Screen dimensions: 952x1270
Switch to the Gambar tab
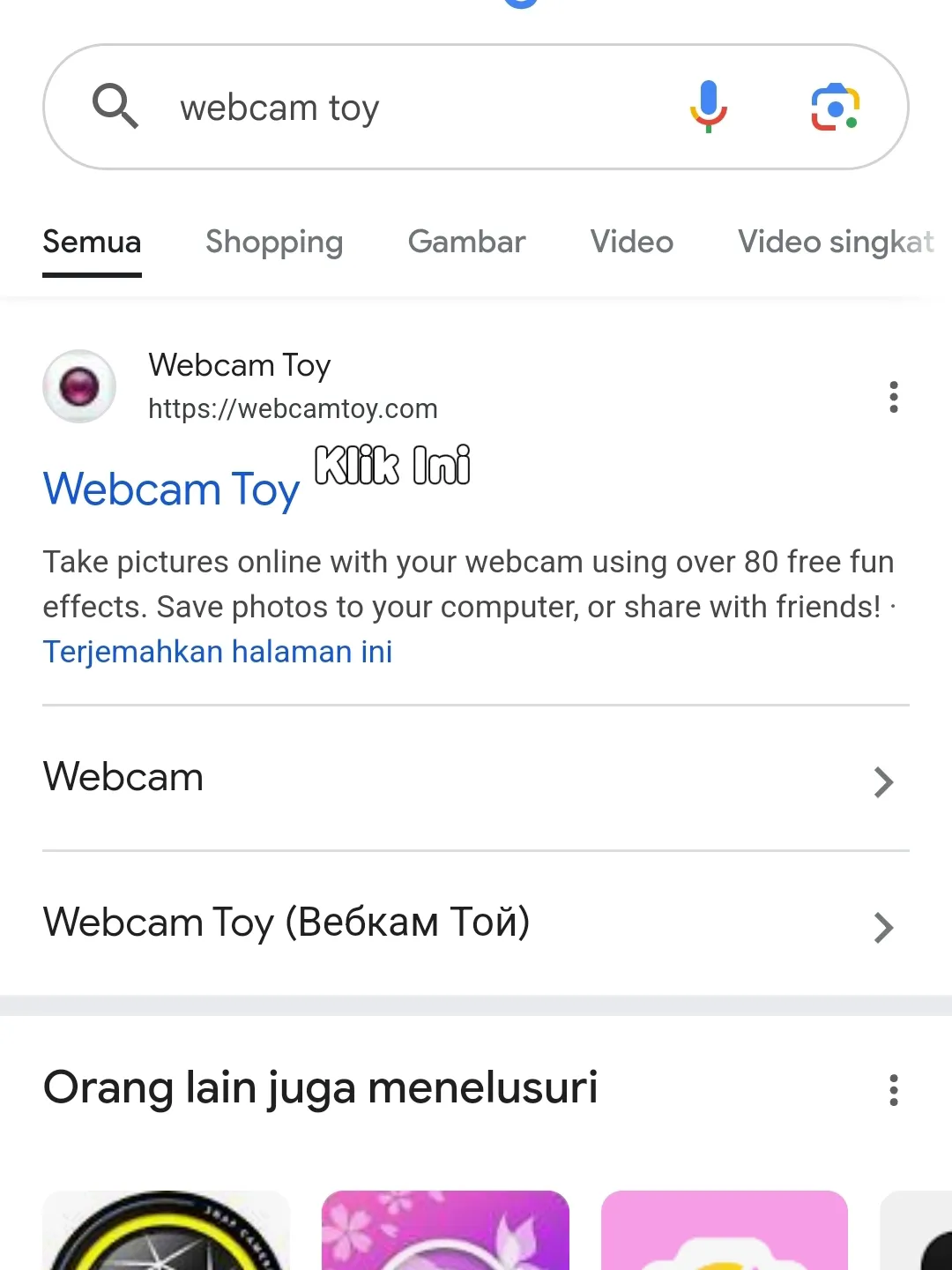466,242
